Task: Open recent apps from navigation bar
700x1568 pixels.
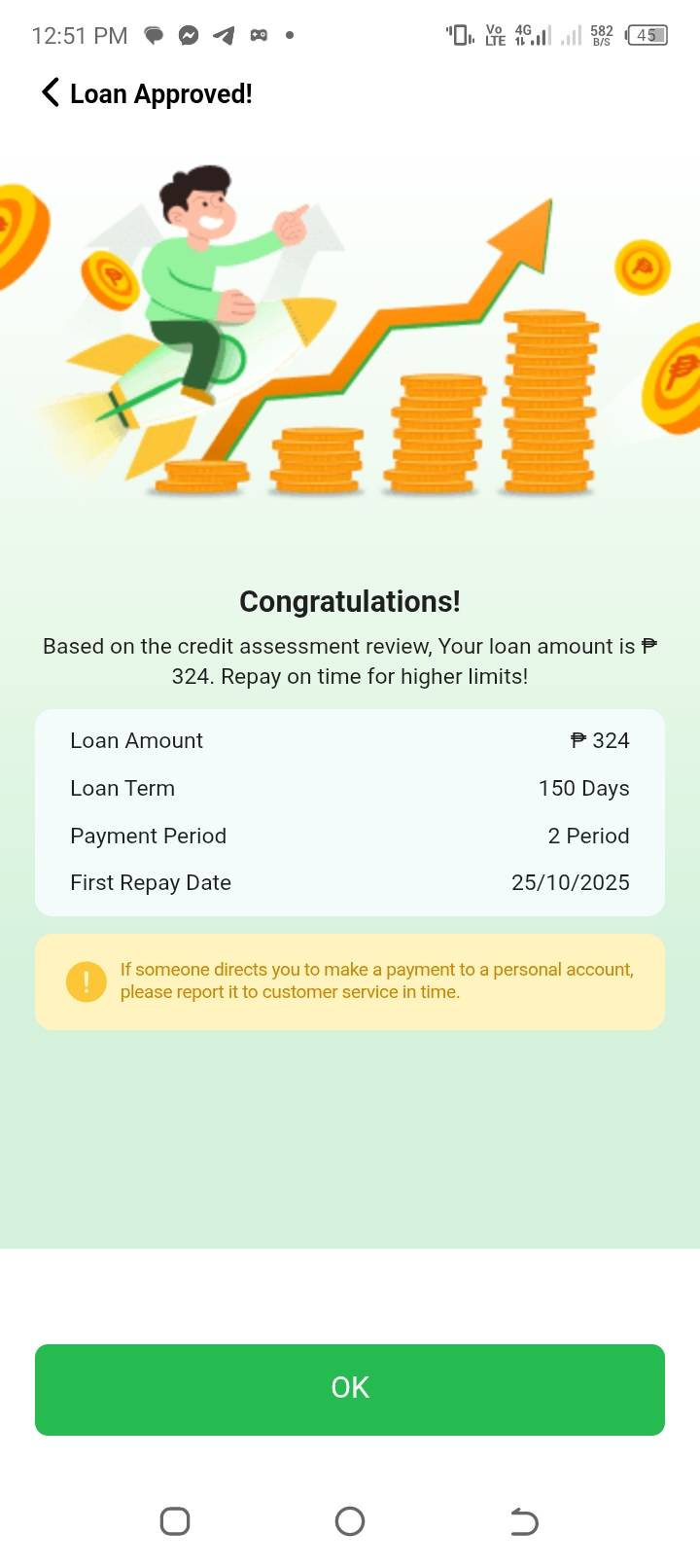Action: [x=175, y=1520]
